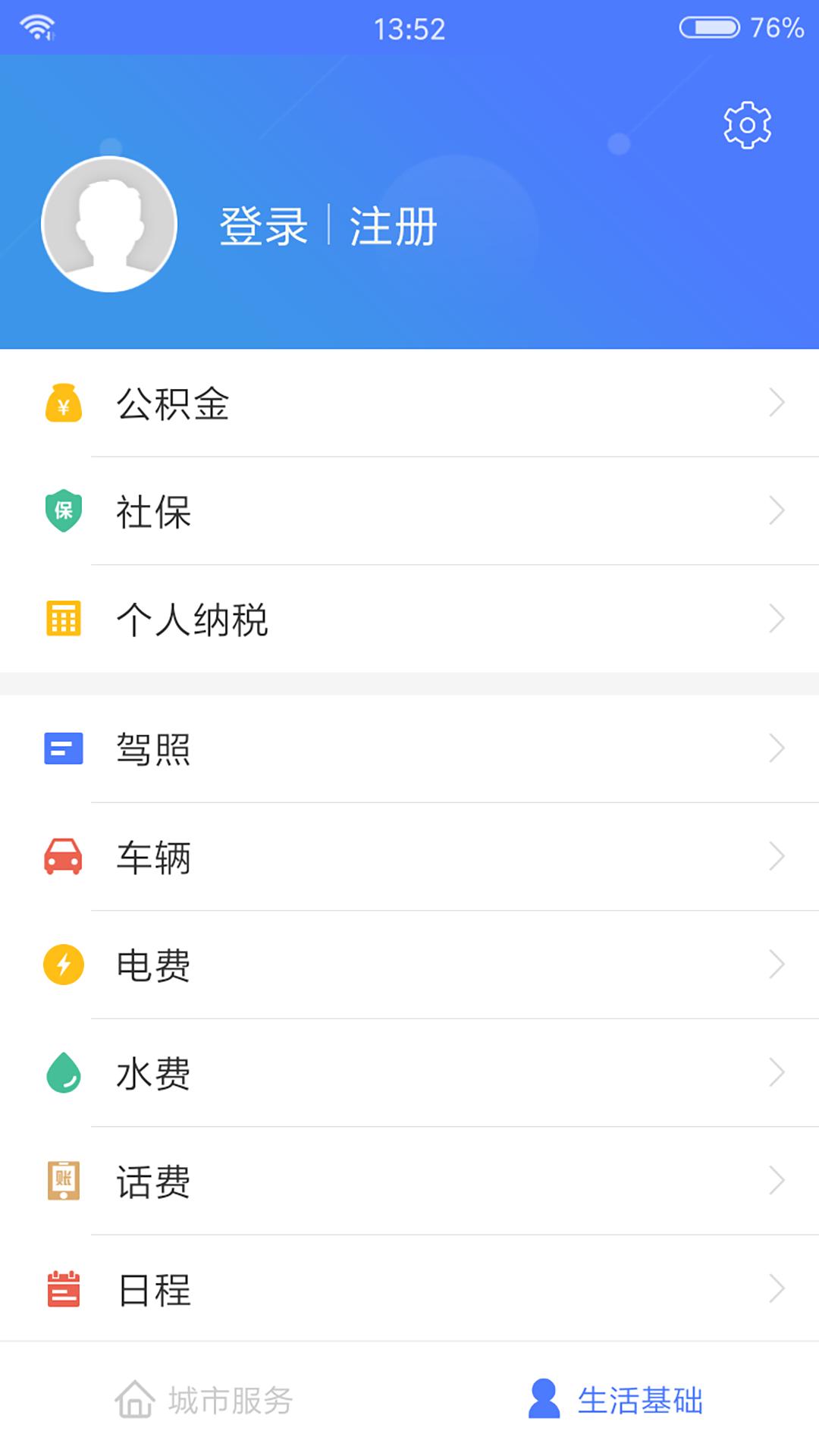Open the 电费 row
The image size is (819, 1456).
[x=409, y=965]
